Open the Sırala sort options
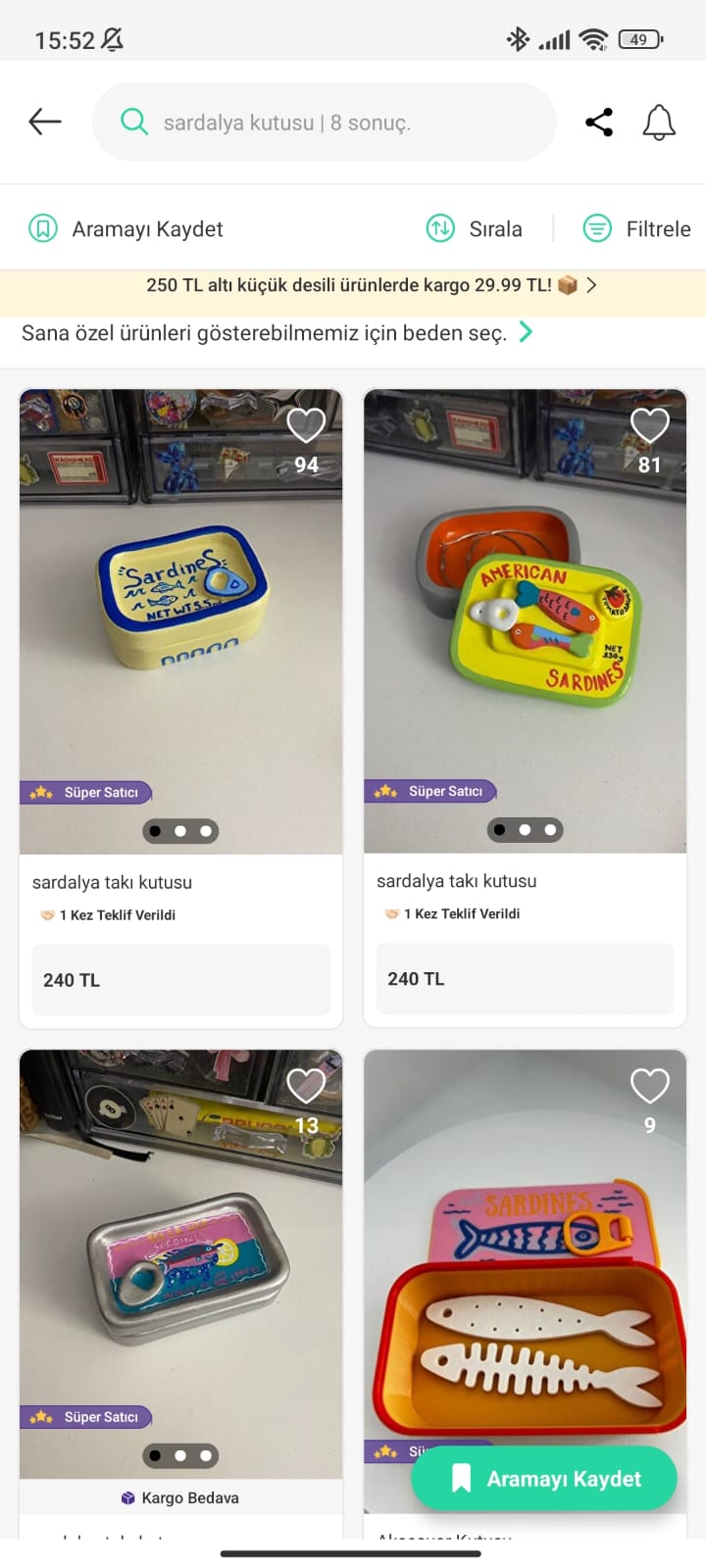 click(x=475, y=229)
